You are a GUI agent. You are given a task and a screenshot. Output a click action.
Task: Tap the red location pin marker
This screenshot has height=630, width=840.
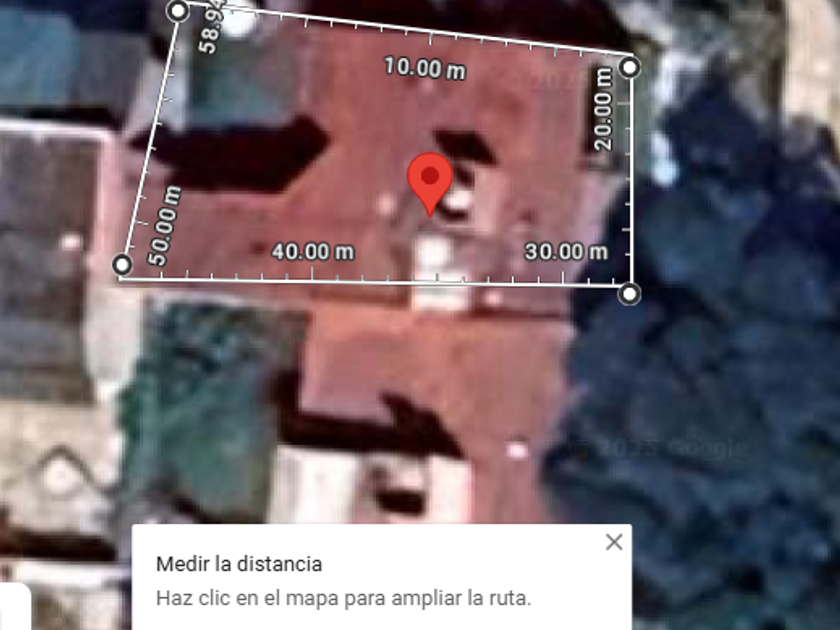point(430,181)
